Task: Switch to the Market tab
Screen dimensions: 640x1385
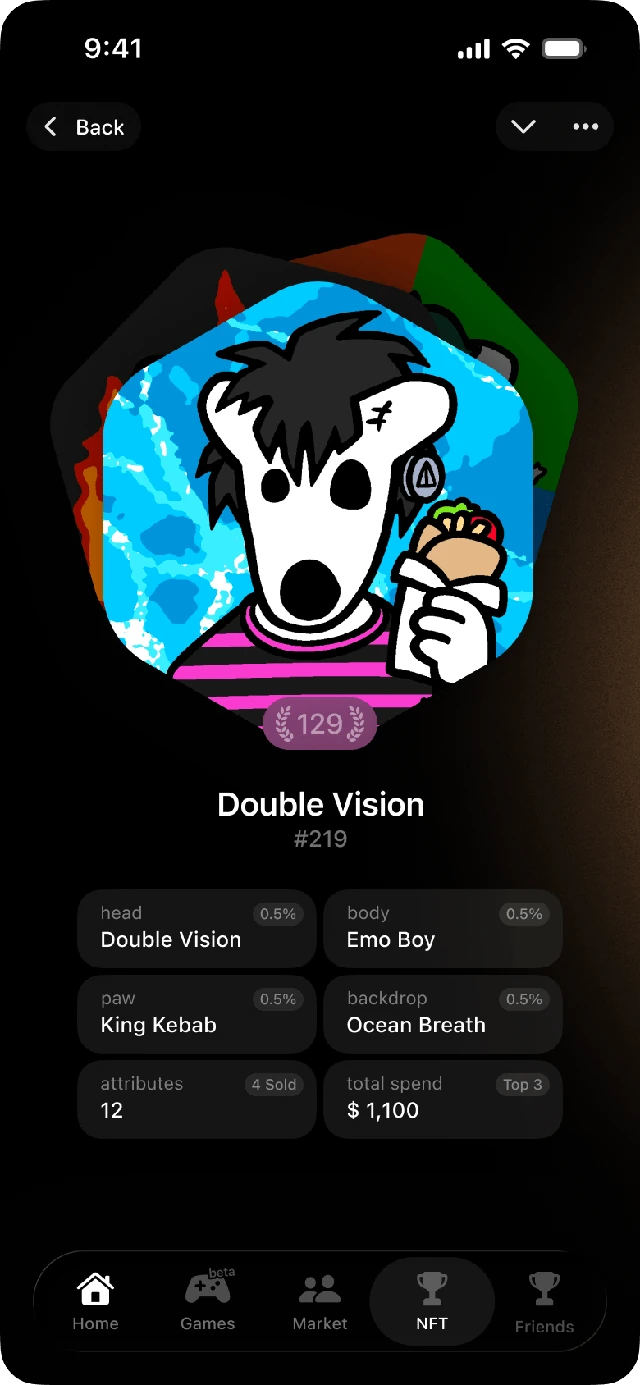Action: pos(320,1302)
